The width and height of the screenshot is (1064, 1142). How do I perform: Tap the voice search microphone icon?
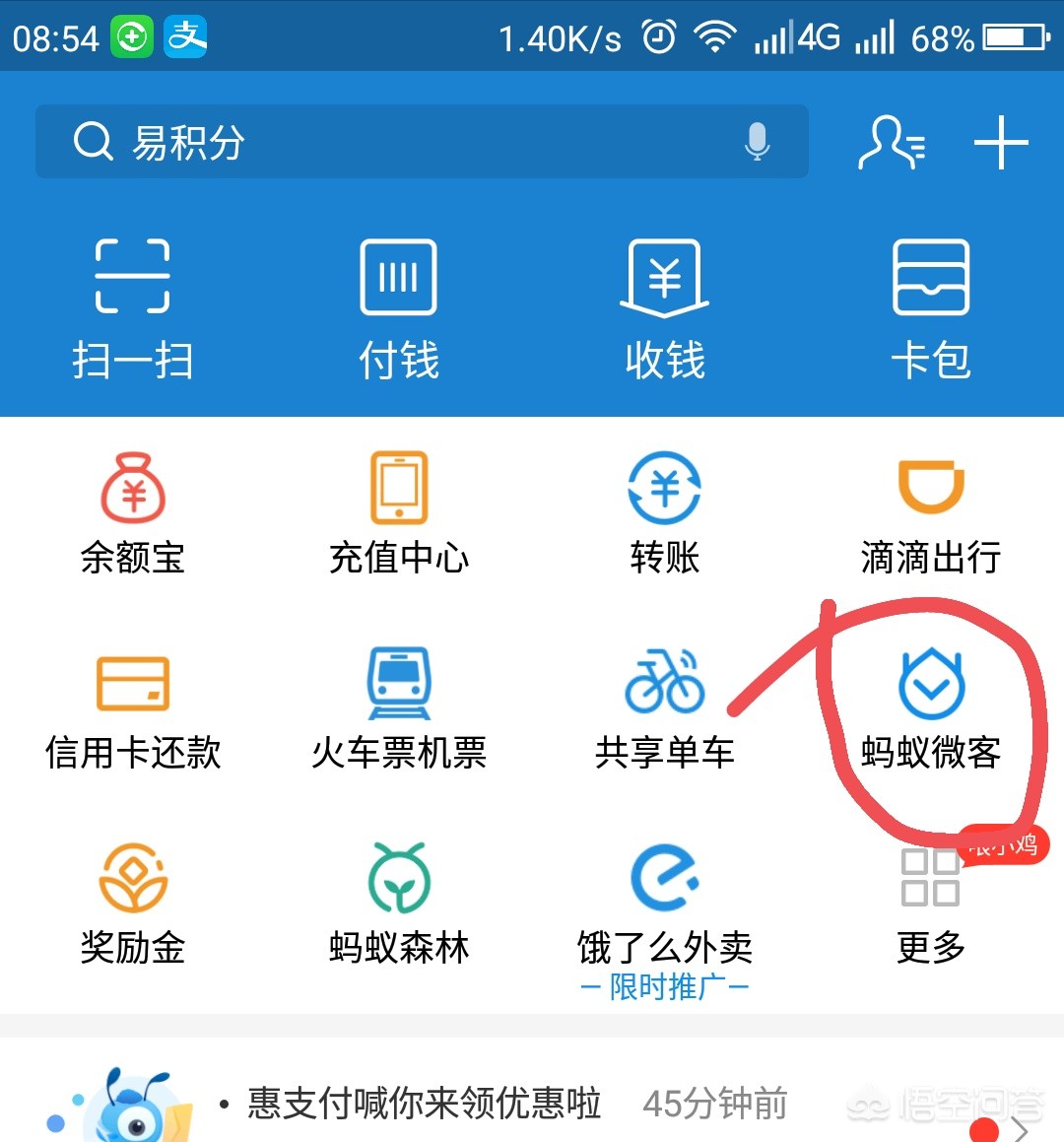coord(757,142)
